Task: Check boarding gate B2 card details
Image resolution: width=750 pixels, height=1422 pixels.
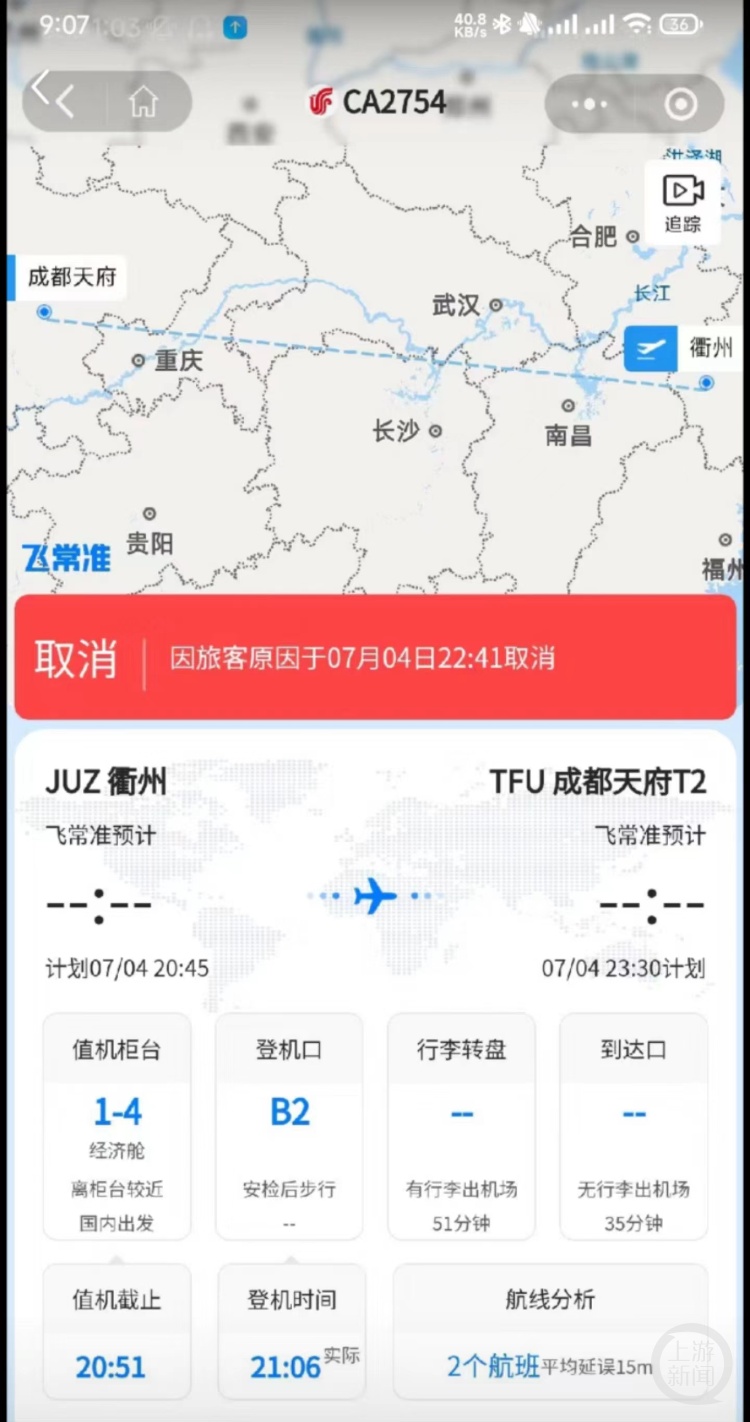Action: pyautogui.click(x=289, y=1127)
